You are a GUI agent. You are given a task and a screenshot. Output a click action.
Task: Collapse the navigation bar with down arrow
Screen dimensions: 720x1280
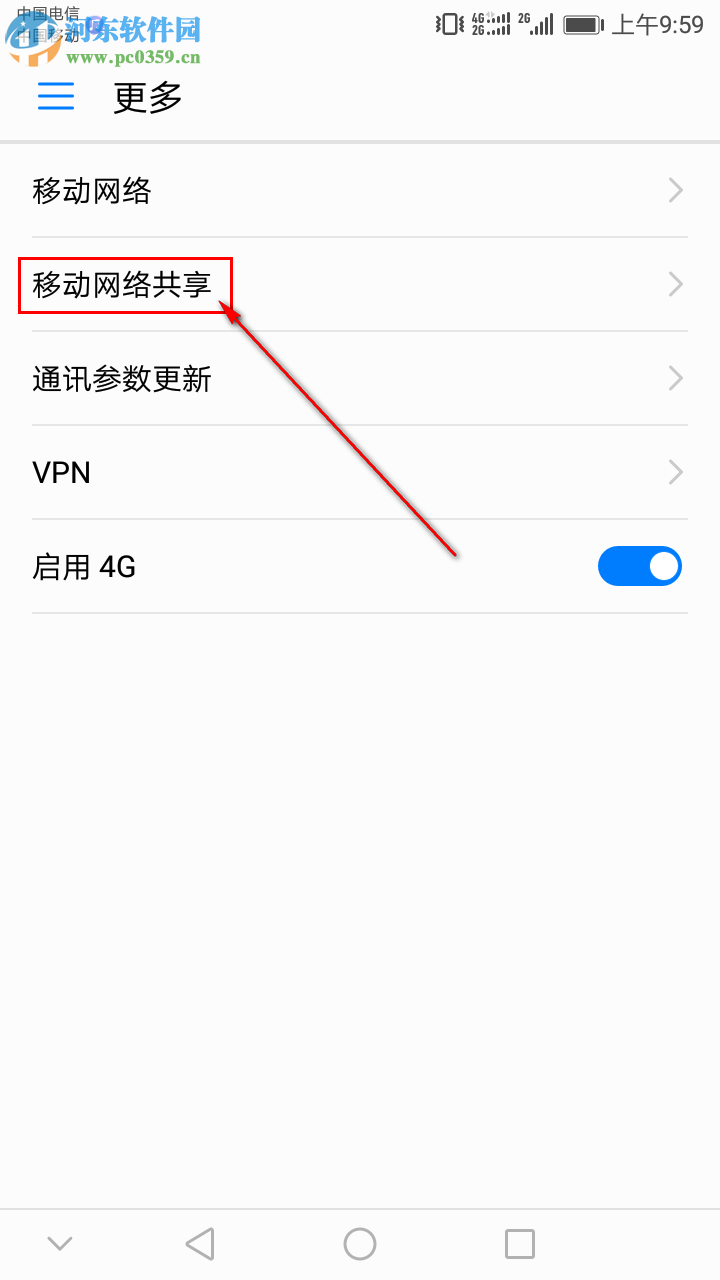point(59,1243)
